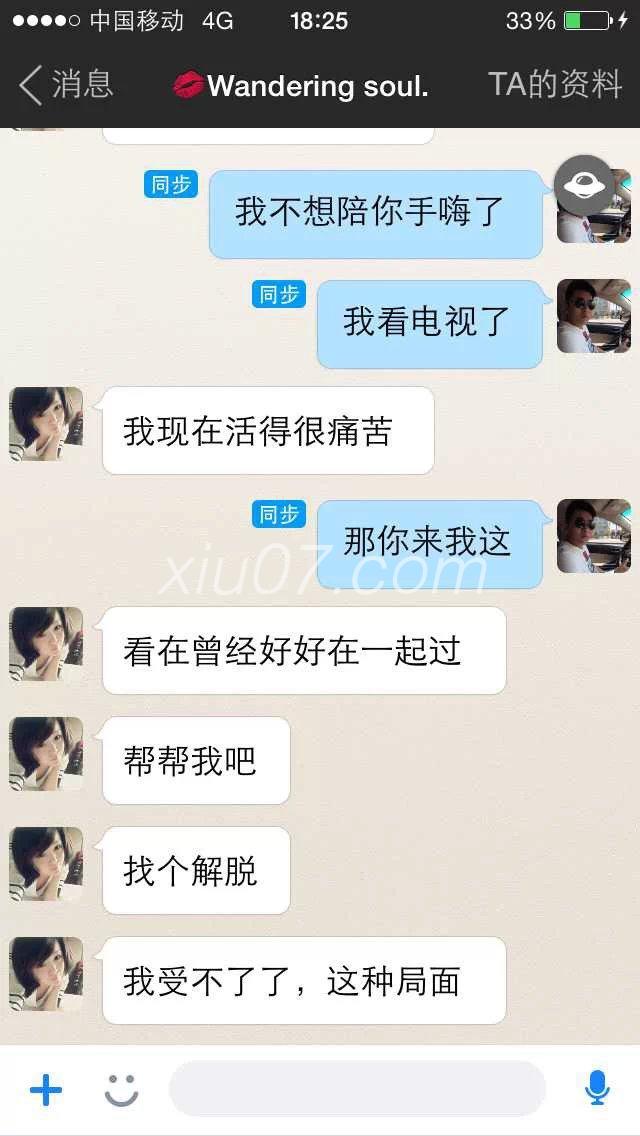Screen dimensions: 640x1136
Task: Tap the microphone voice message icon
Action: [597, 1088]
